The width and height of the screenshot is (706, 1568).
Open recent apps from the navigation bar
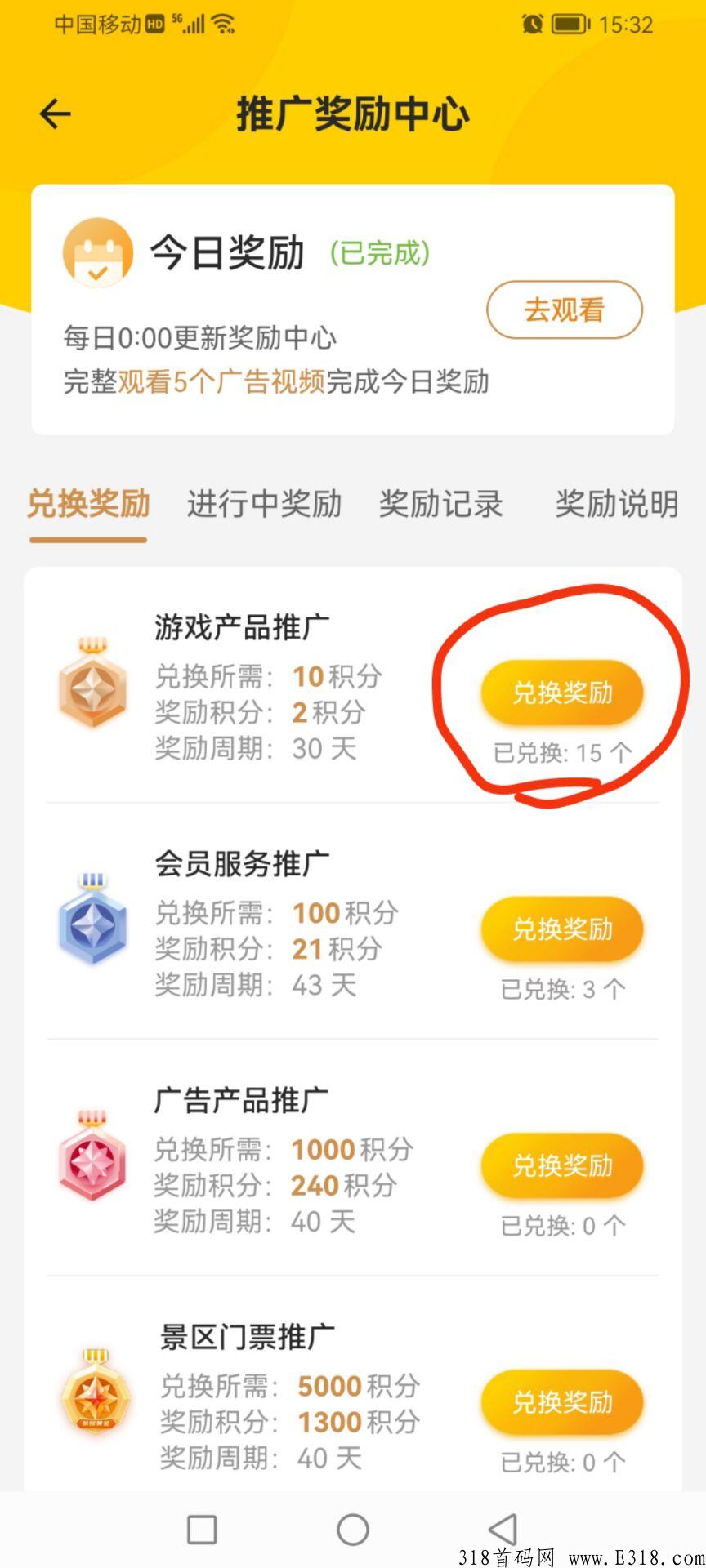pyautogui.click(x=202, y=1529)
